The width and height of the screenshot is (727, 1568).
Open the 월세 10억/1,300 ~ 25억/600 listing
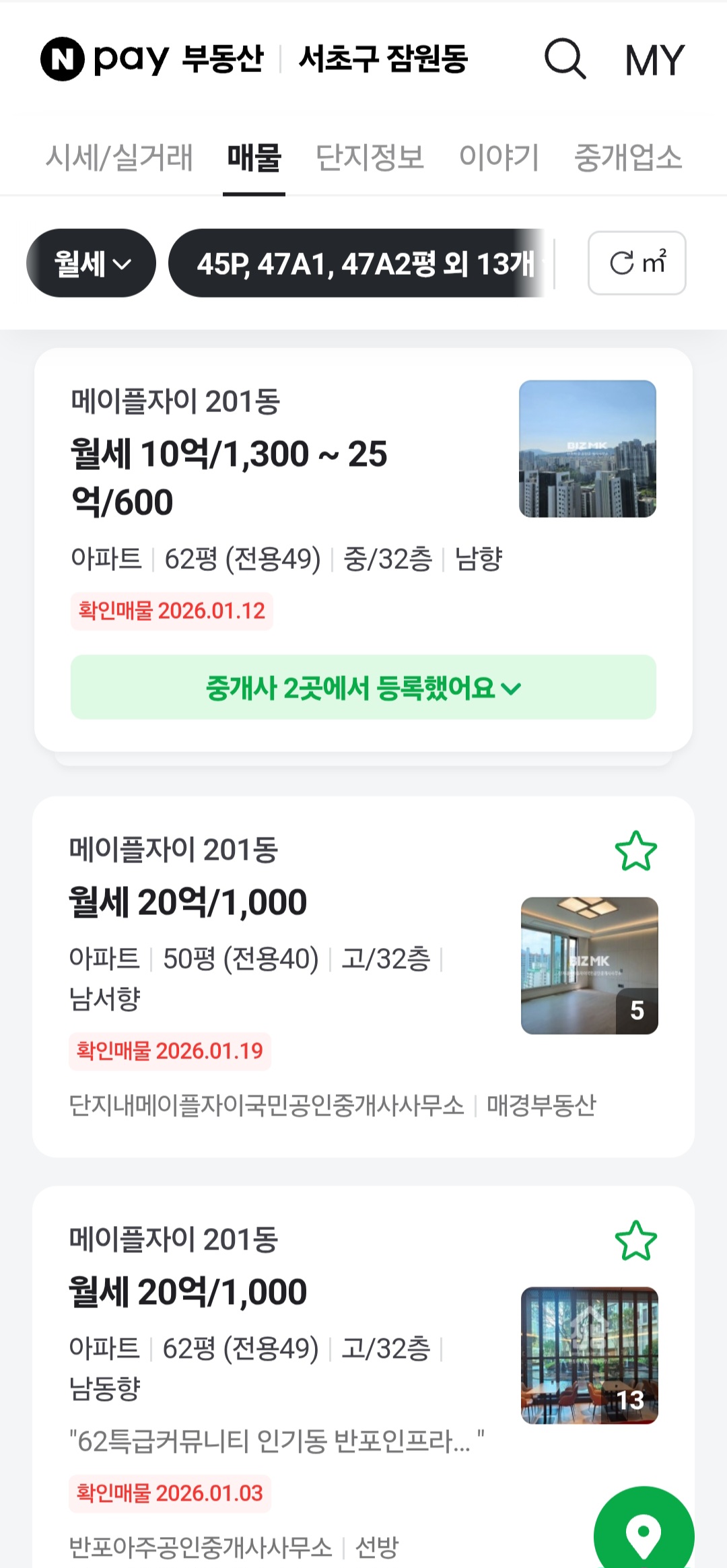point(269,478)
